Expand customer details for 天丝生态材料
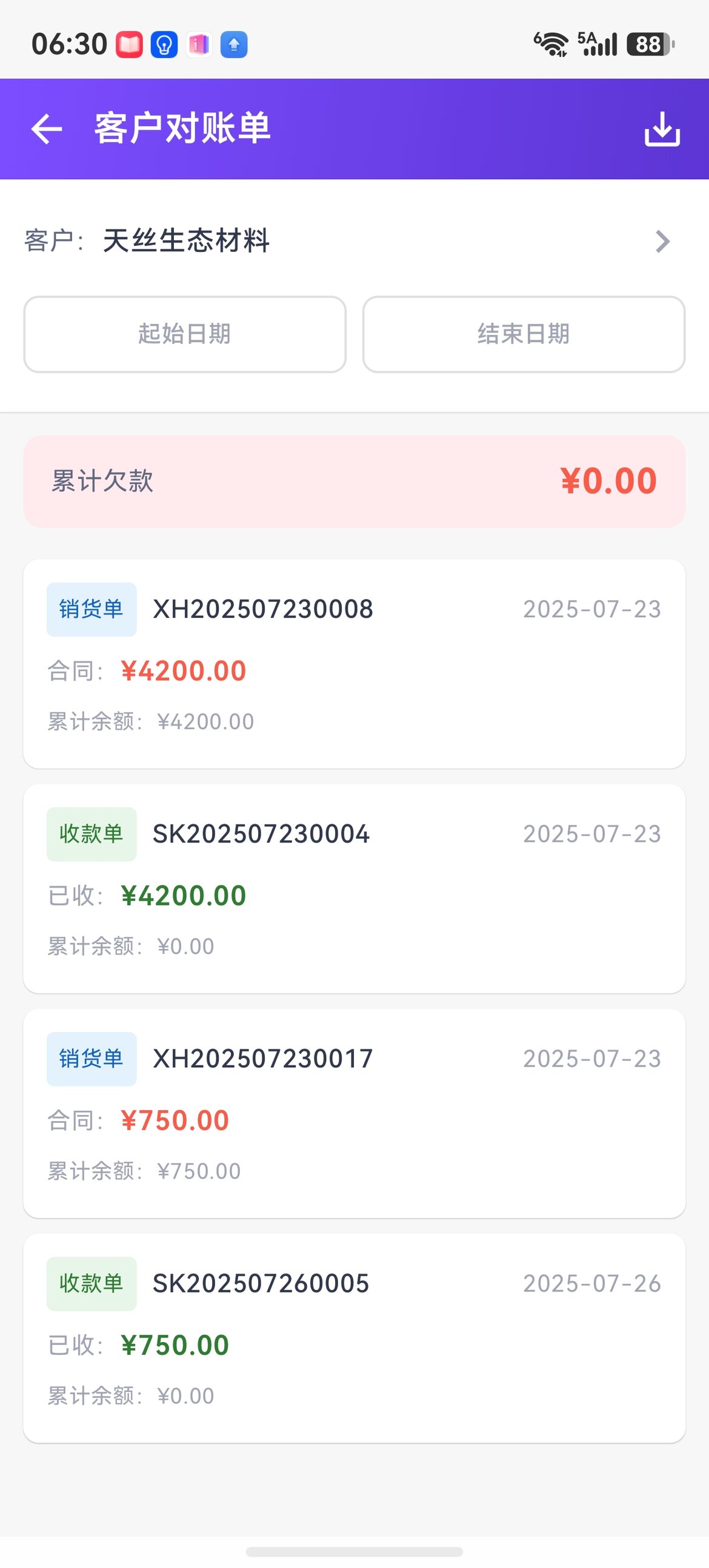This screenshot has height=1568, width=709. [661, 242]
